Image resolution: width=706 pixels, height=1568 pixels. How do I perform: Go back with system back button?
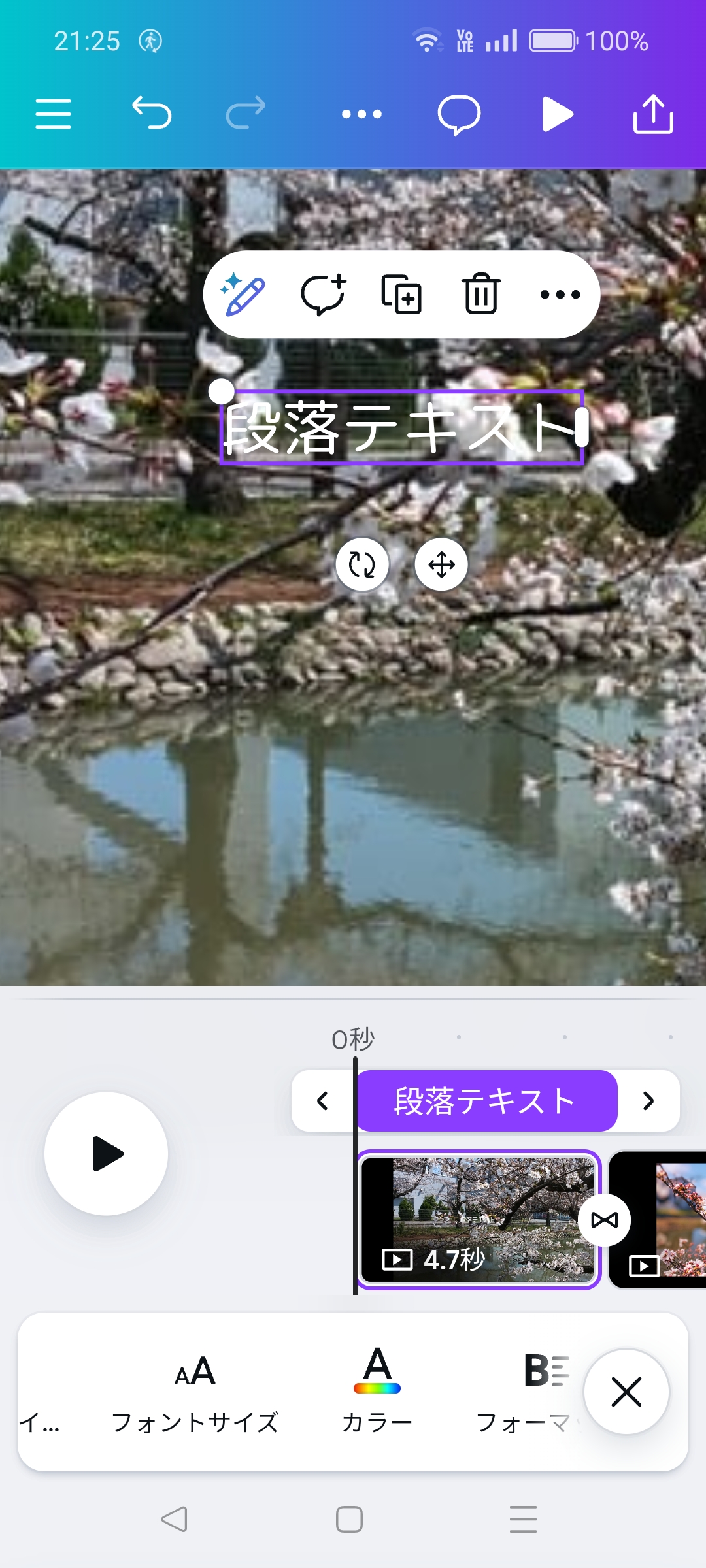175,1519
